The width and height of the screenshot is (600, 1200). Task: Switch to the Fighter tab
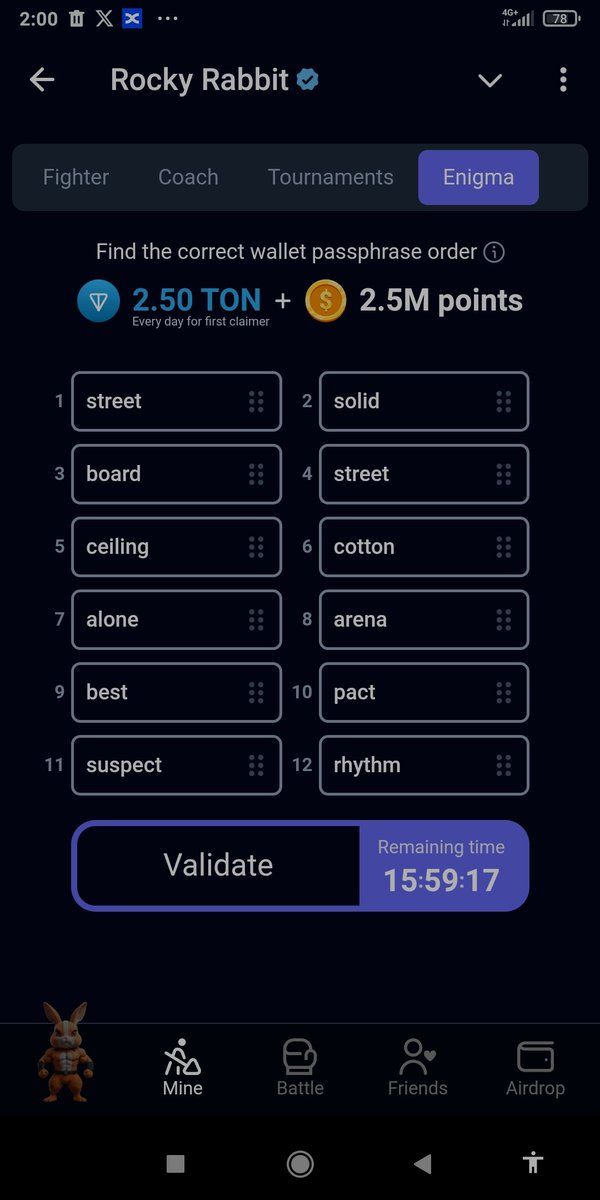tap(76, 177)
